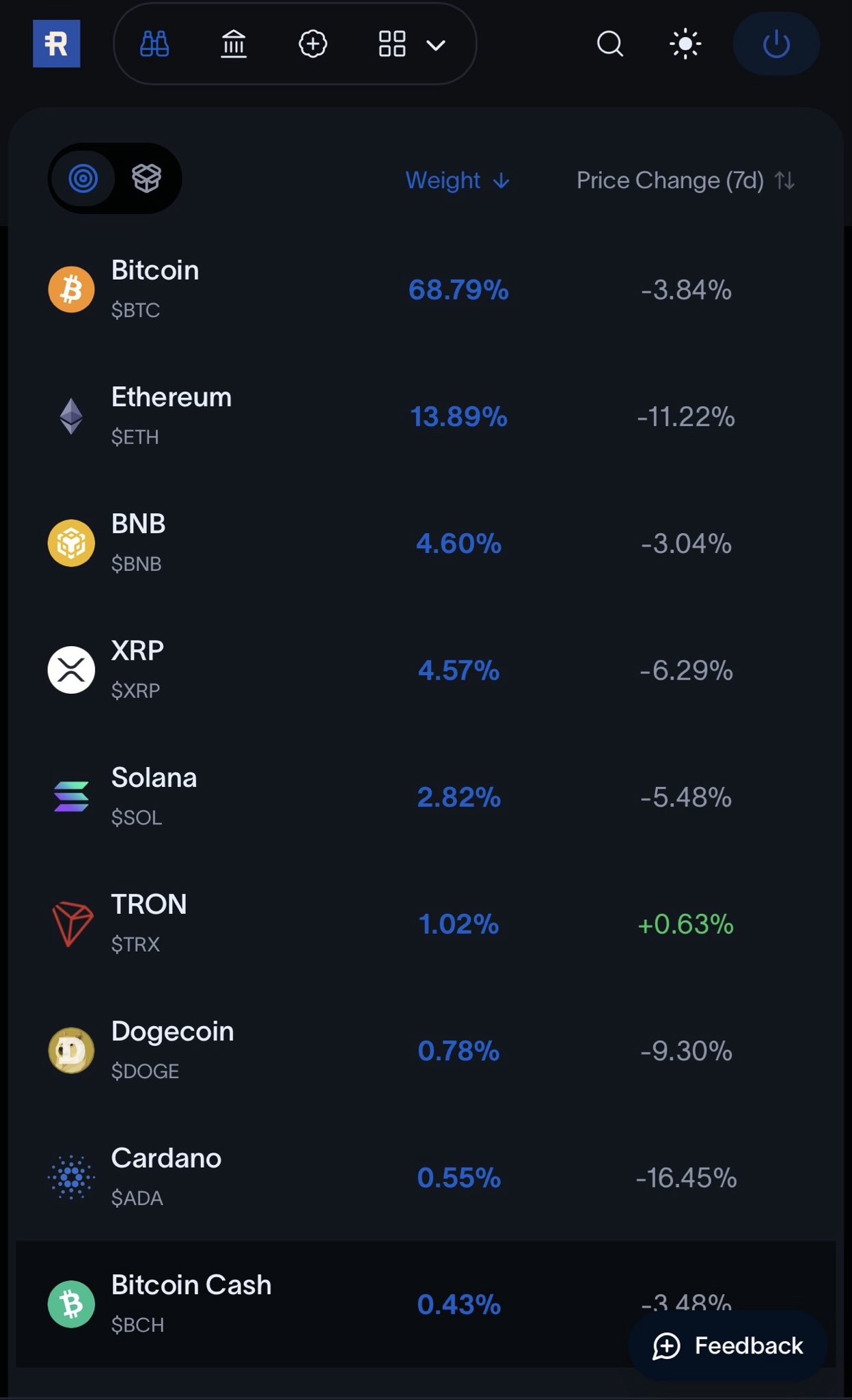Sort by Price Change (7d)
The width and height of the screenshot is (852, 1400).
(x=685, y=180)
